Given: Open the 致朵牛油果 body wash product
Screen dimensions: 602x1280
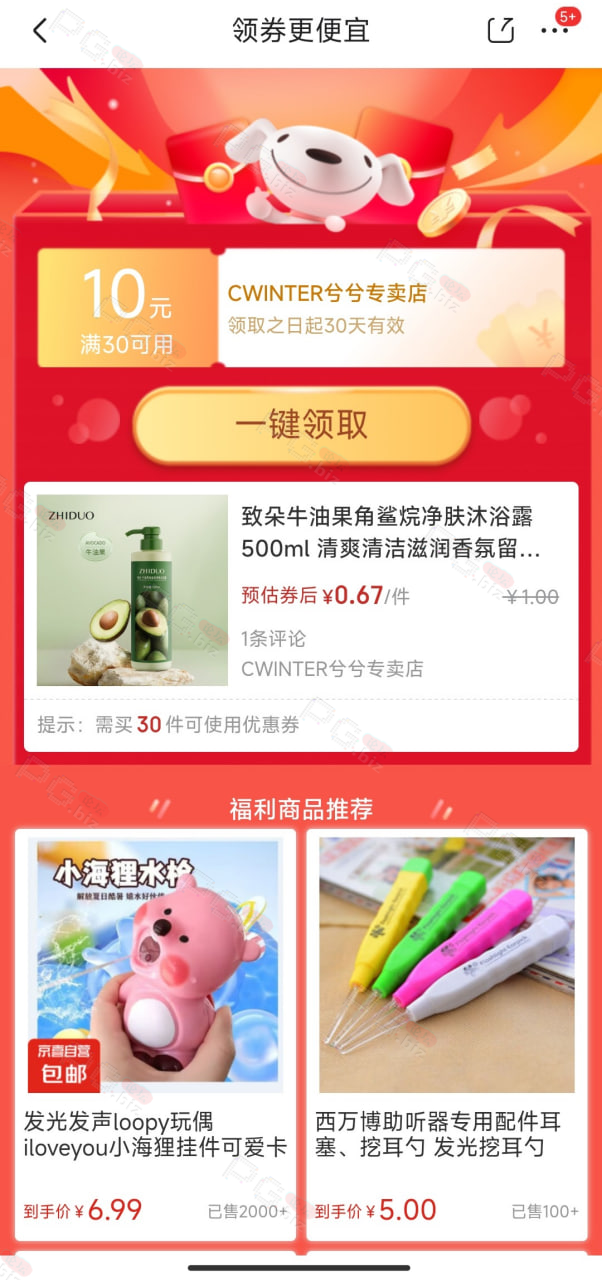Looking at the screenshot, I should pyautogui.click(x=301, y=616).
